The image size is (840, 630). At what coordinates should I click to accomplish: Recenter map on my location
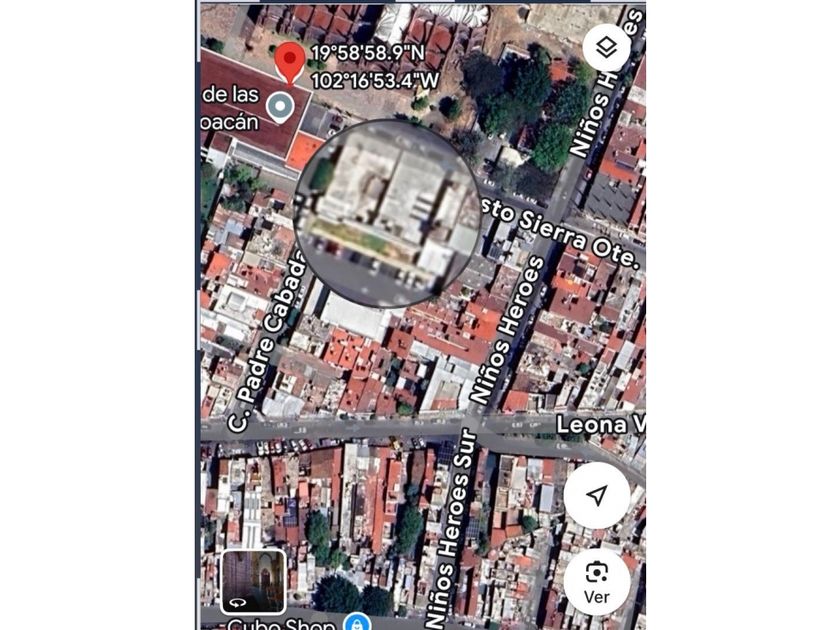click(596, 496)
